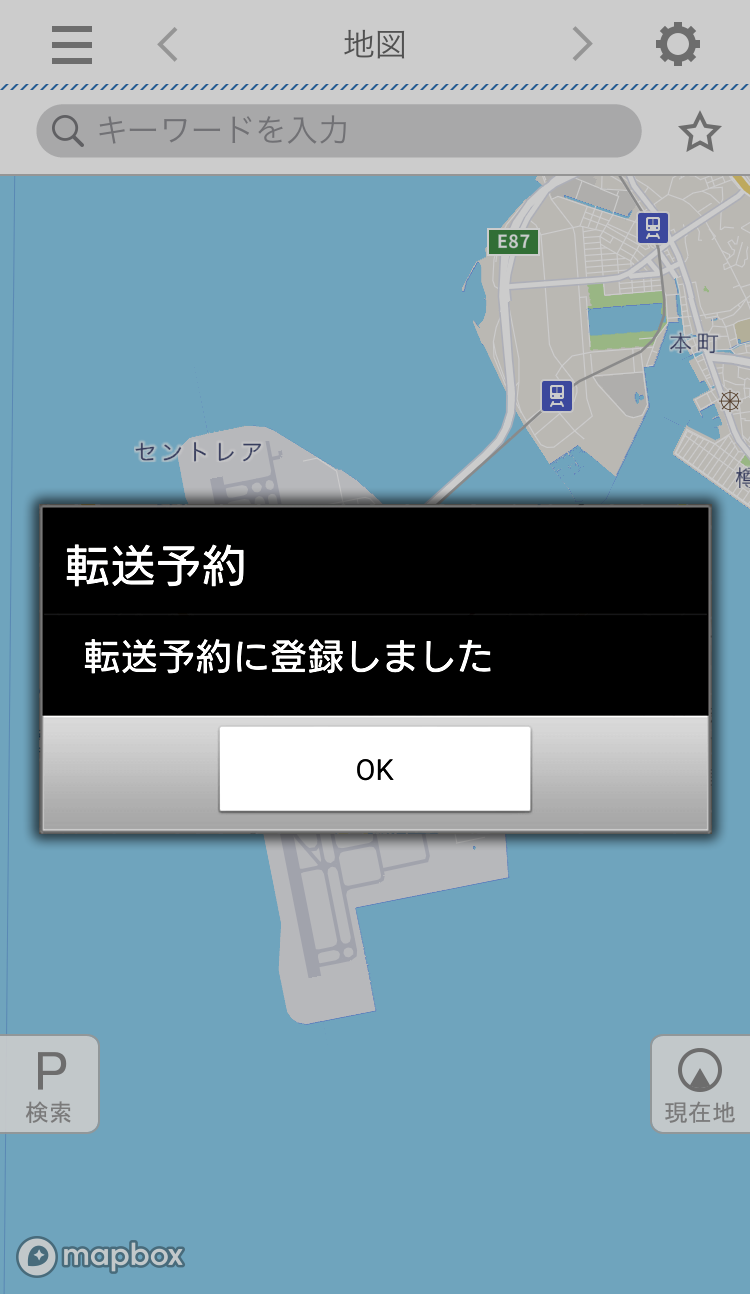750x1294 pixels.
Task: Open the settings gear
Action: [x=677, y=45]
